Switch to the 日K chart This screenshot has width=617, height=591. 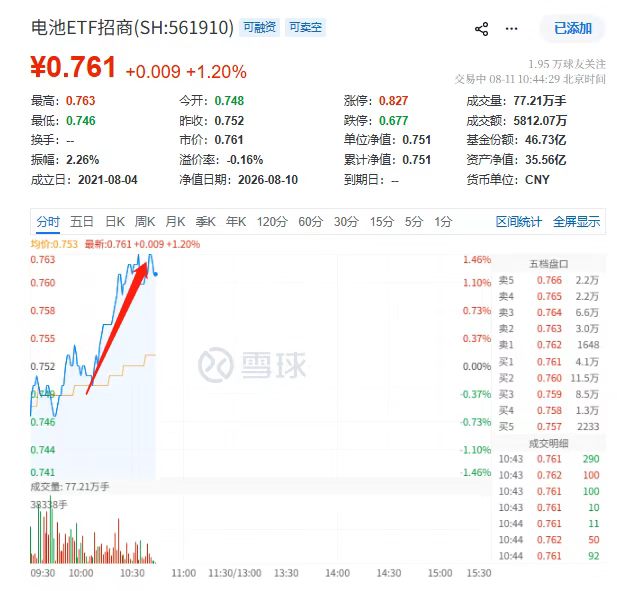point(115,222)
